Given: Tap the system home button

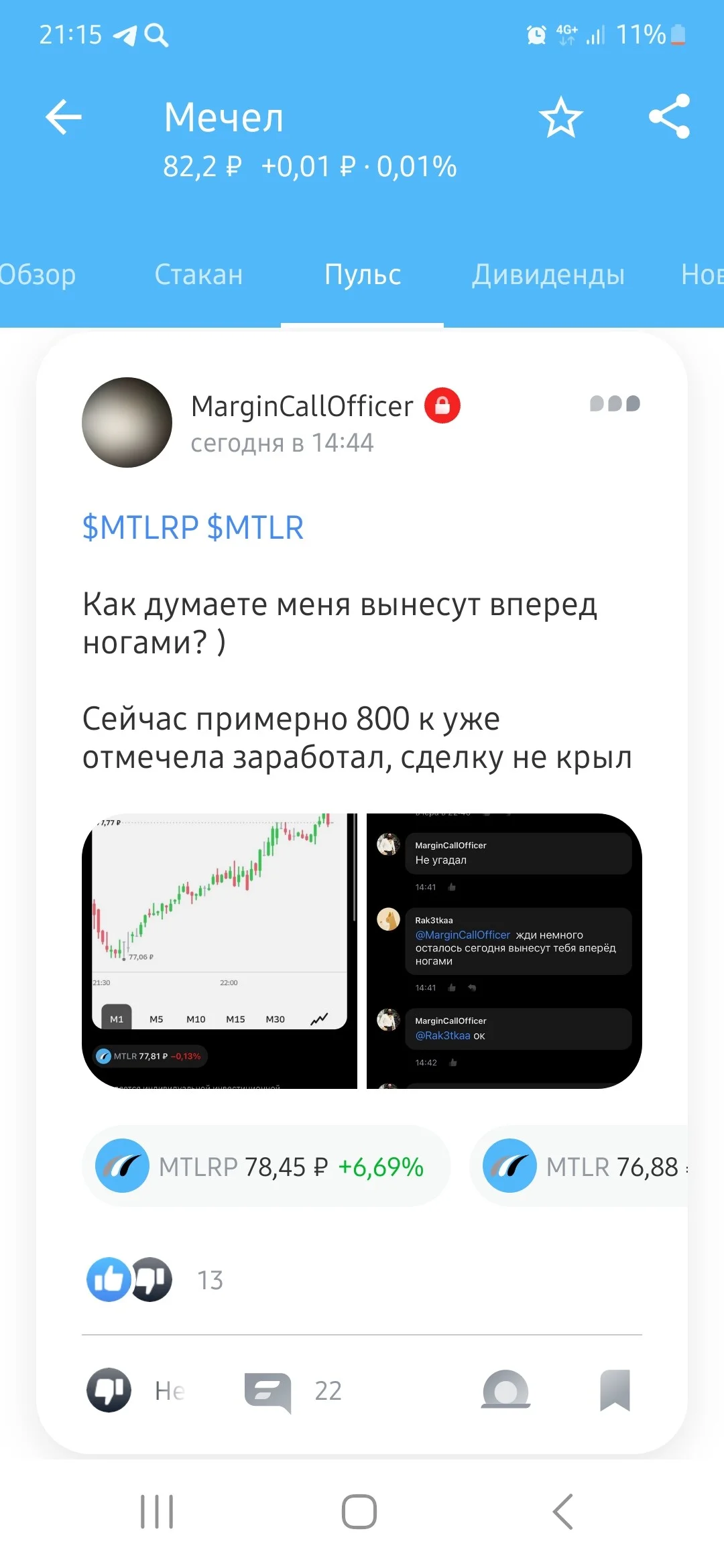Looking at the screenshot, I should [359, 1512].
